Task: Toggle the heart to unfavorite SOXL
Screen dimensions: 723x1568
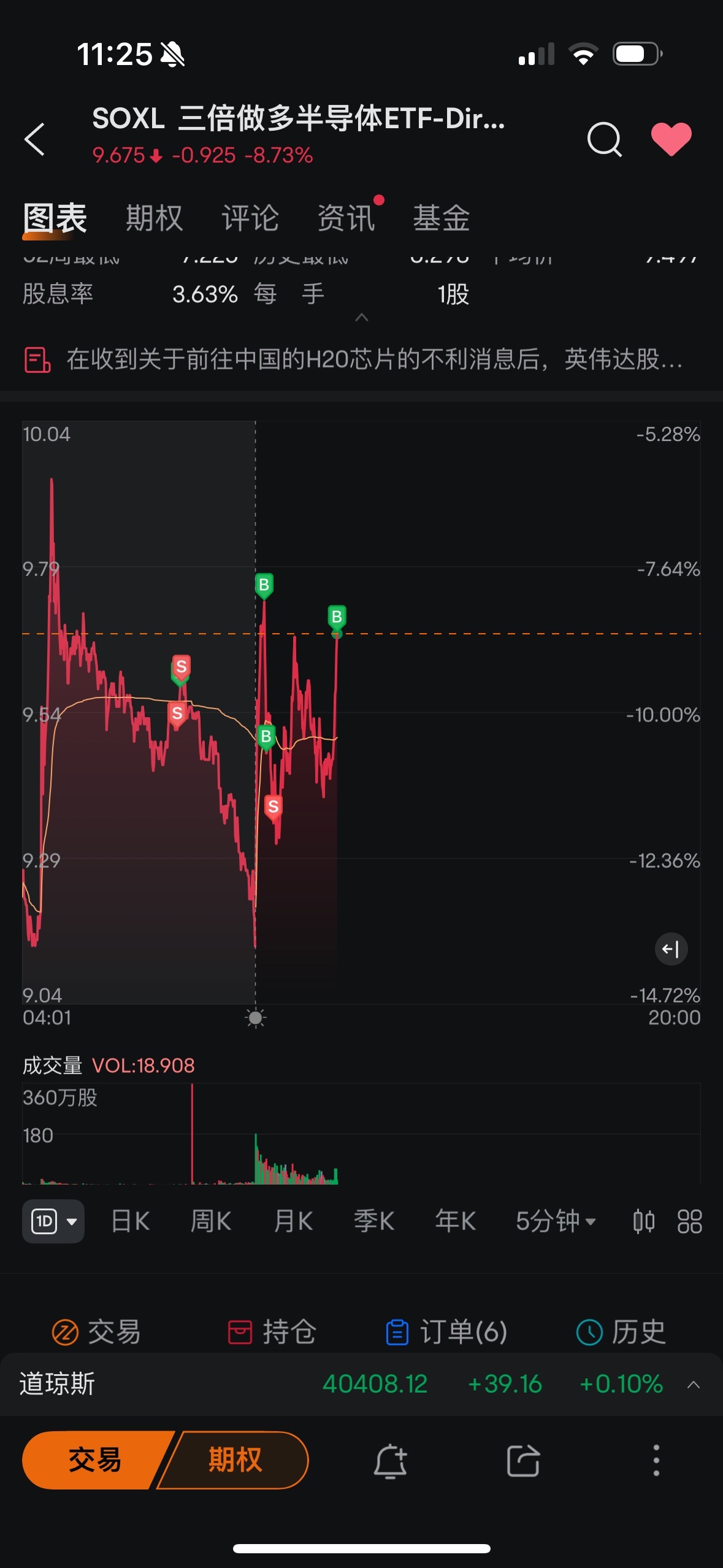Action: pos(671,139)
